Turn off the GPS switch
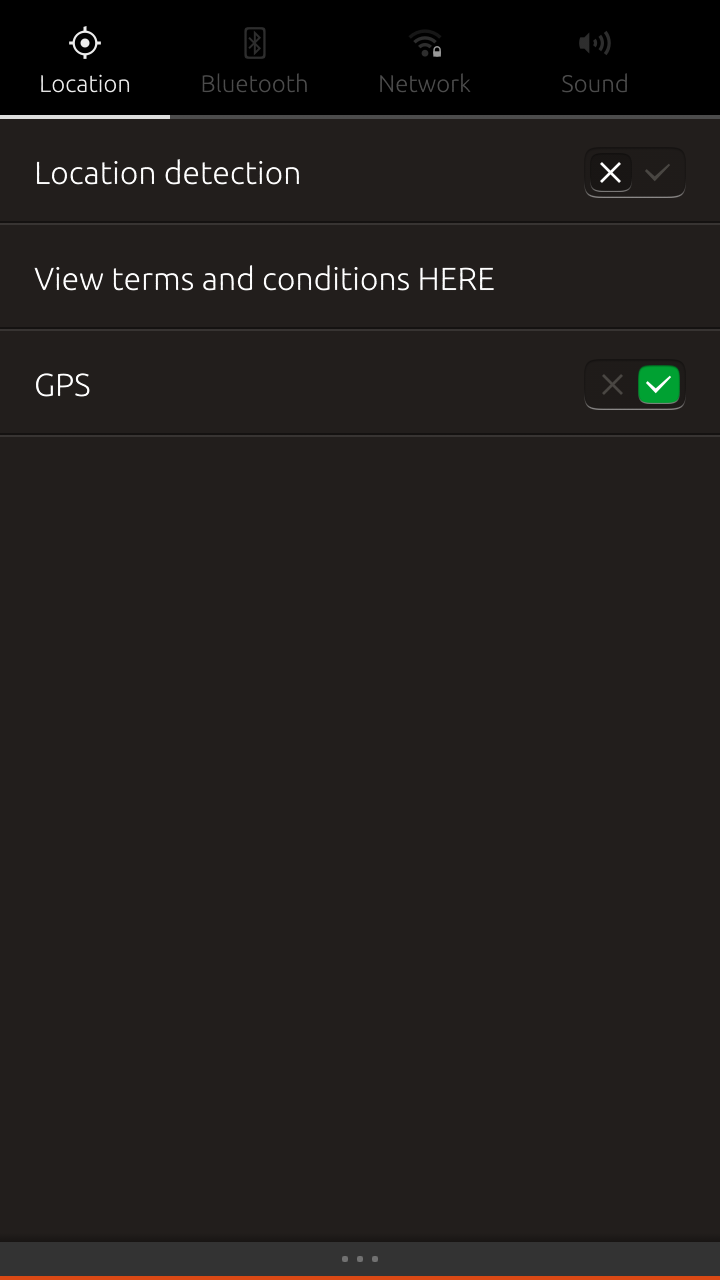Screen dimensions: 720x1280 pyautogui.click(x=635, y=385)
